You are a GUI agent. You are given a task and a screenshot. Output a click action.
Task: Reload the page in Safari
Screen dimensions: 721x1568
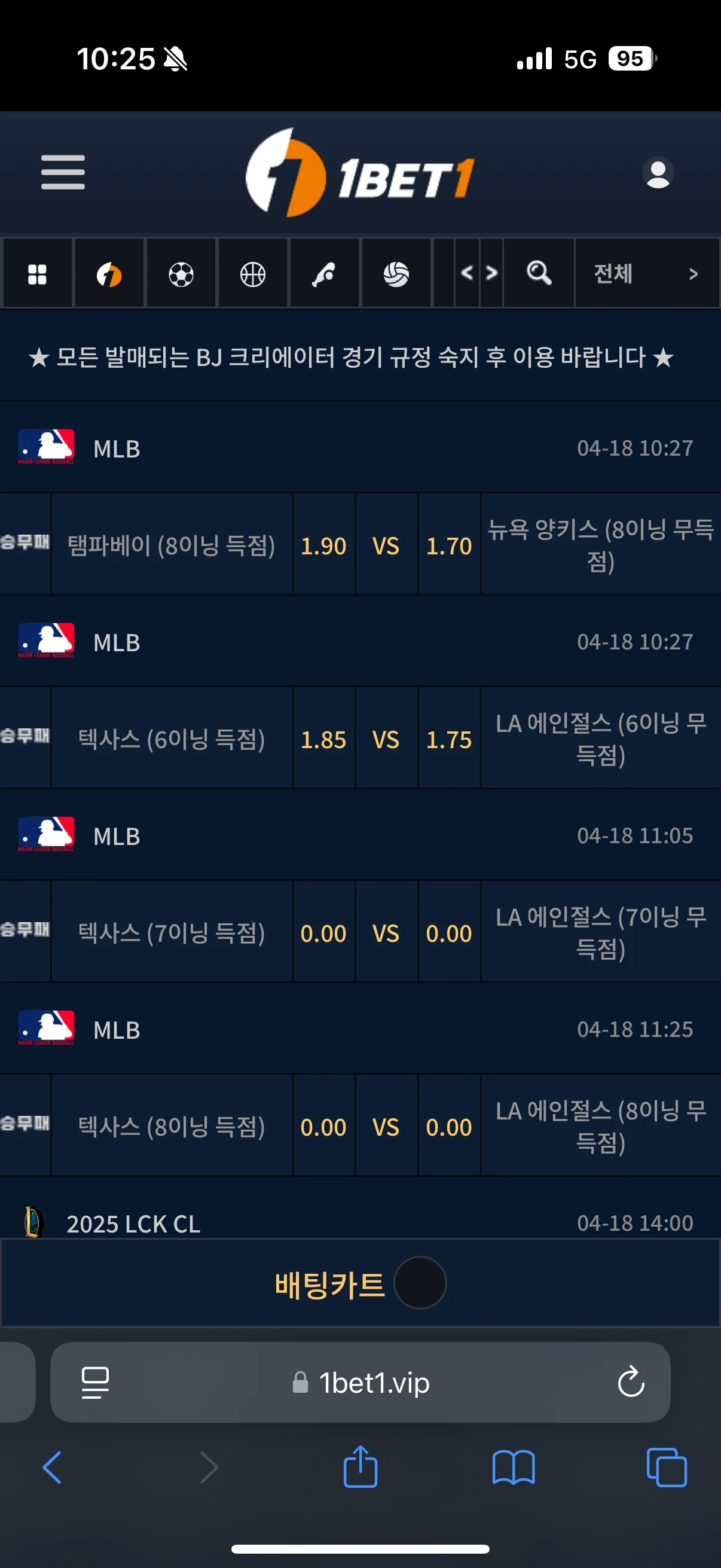click(x=631, y=1382)
